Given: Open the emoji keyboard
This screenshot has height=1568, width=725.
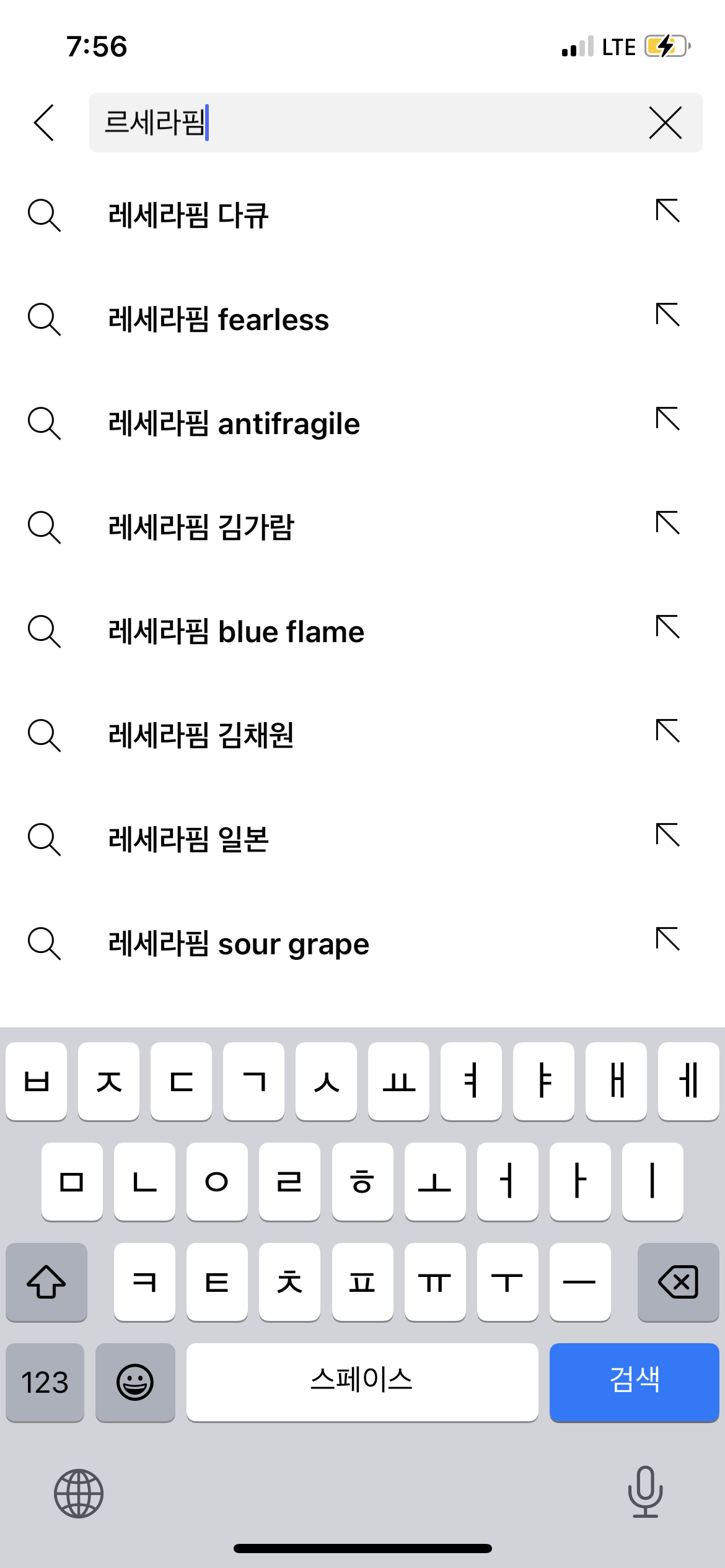Looking at the screenshot, I should [x=135, y=1382].
